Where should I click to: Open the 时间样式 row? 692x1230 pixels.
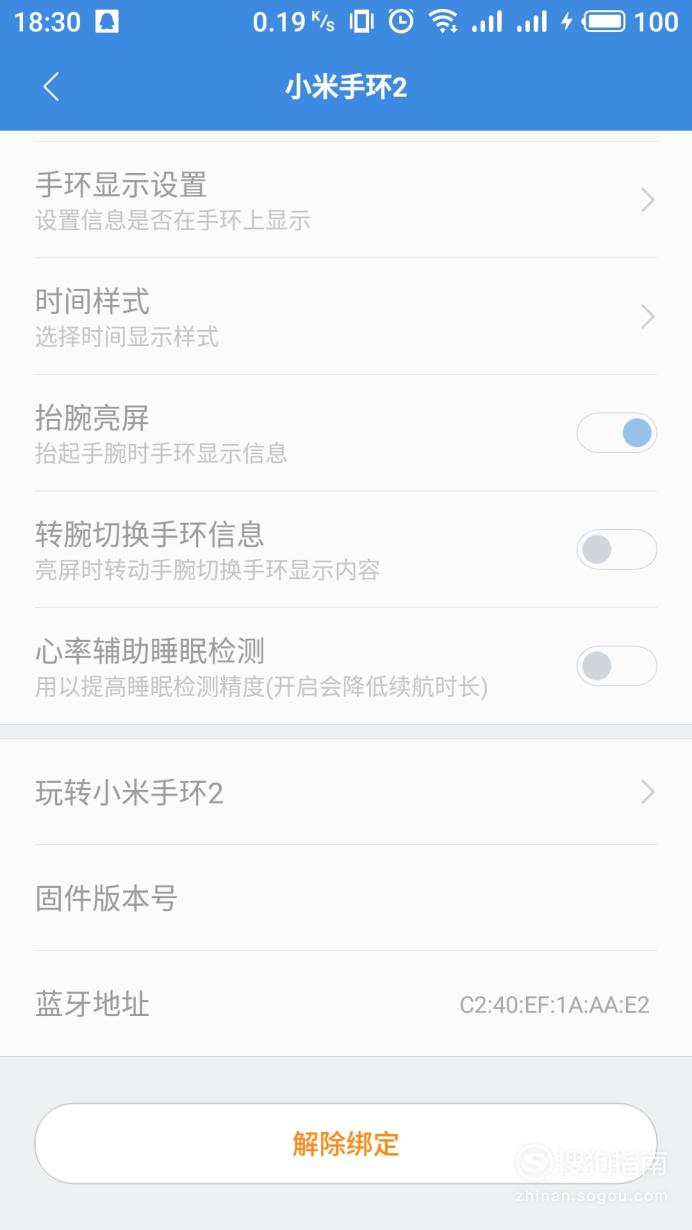(x=346, y=316)
